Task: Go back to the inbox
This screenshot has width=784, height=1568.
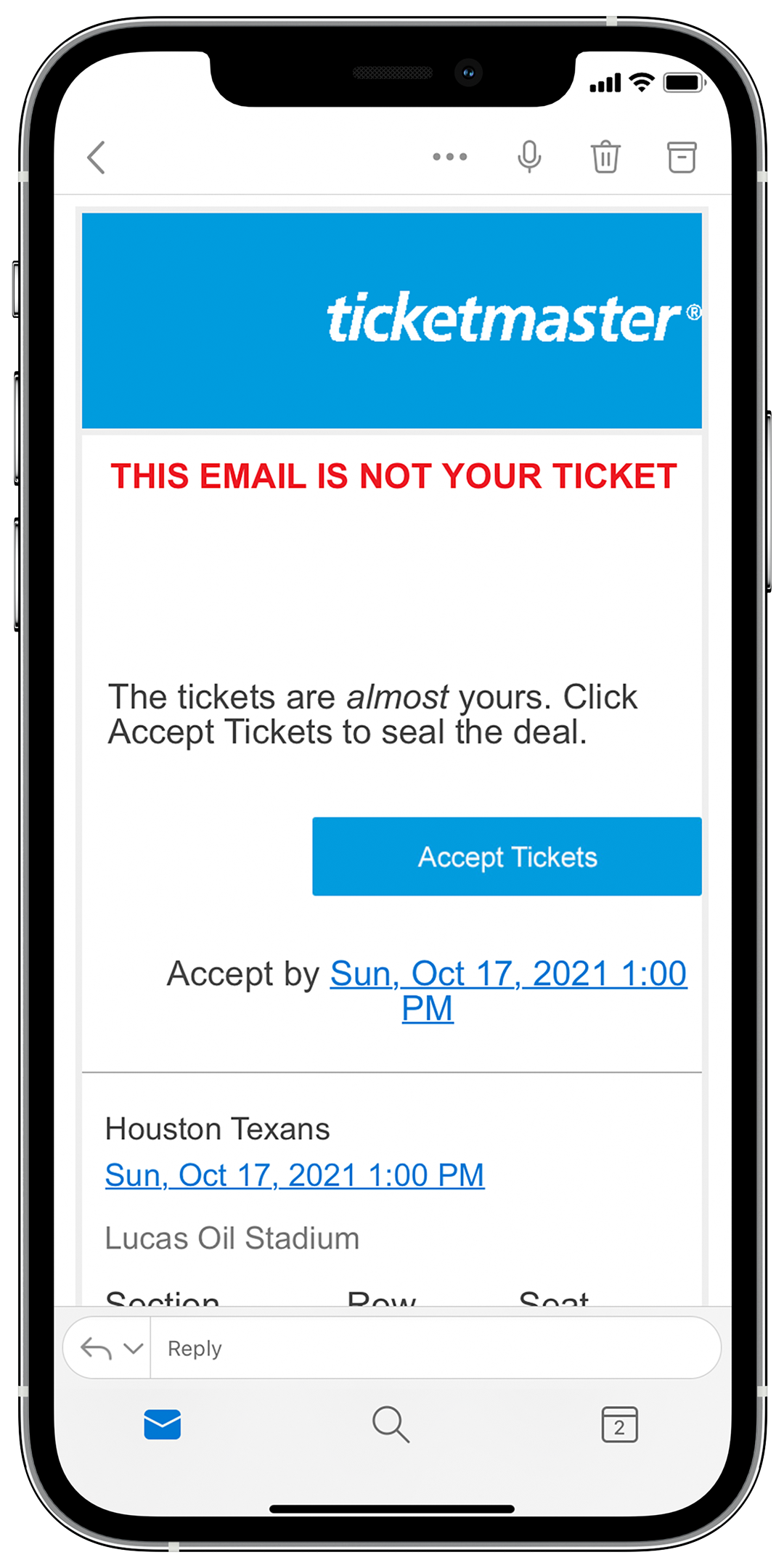Action: coord(97,158)
